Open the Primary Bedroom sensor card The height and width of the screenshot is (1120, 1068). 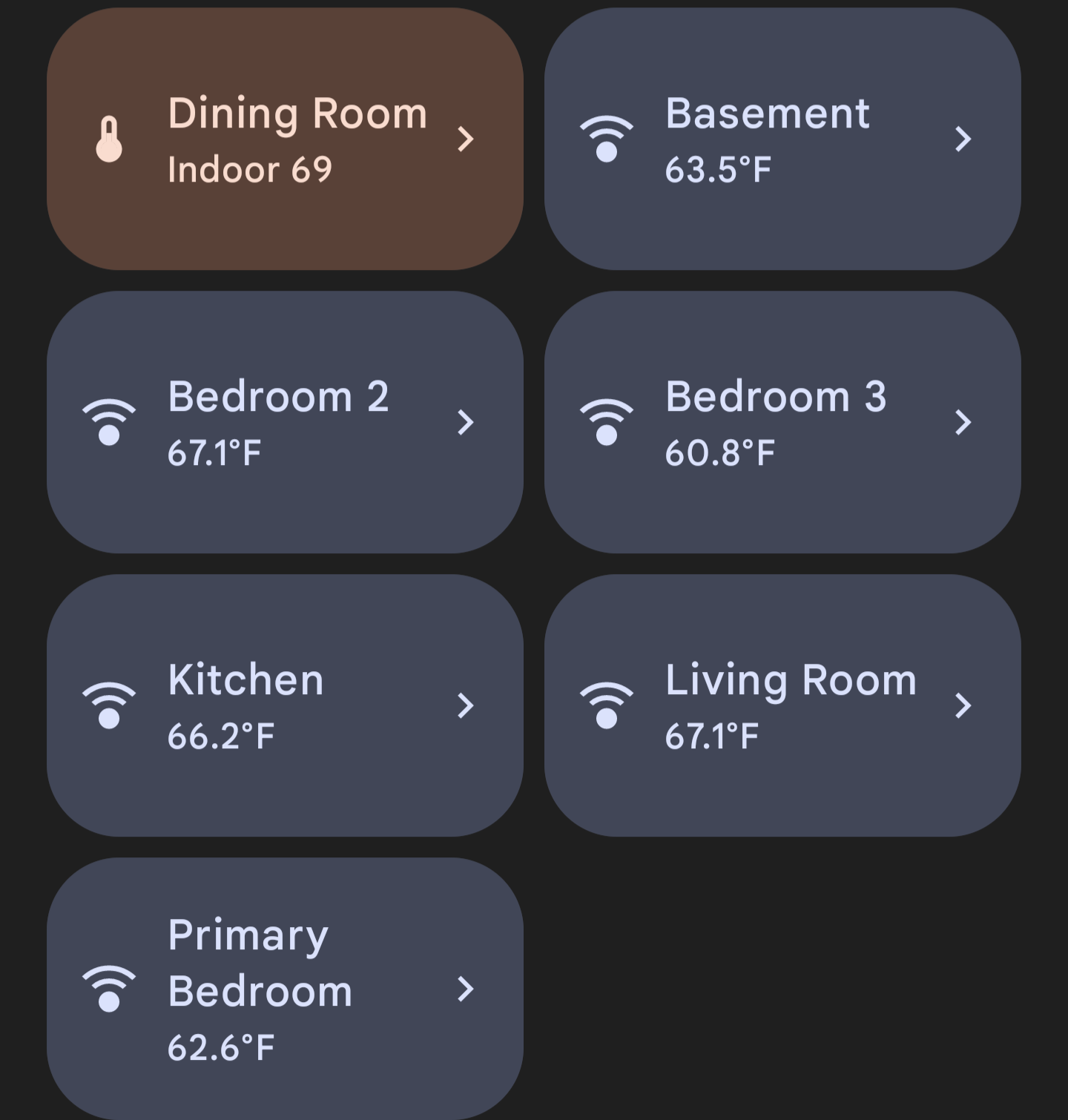point(285,989)
